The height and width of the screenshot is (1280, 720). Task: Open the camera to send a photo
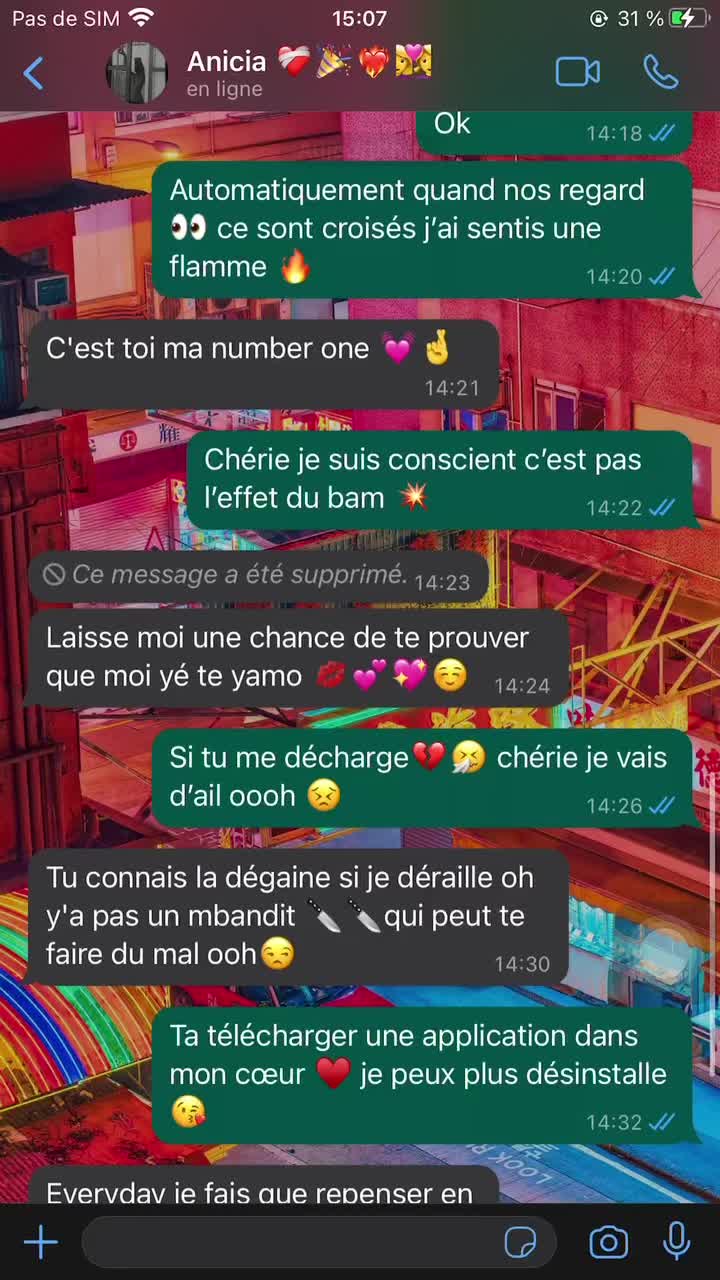pos(608,1243)
